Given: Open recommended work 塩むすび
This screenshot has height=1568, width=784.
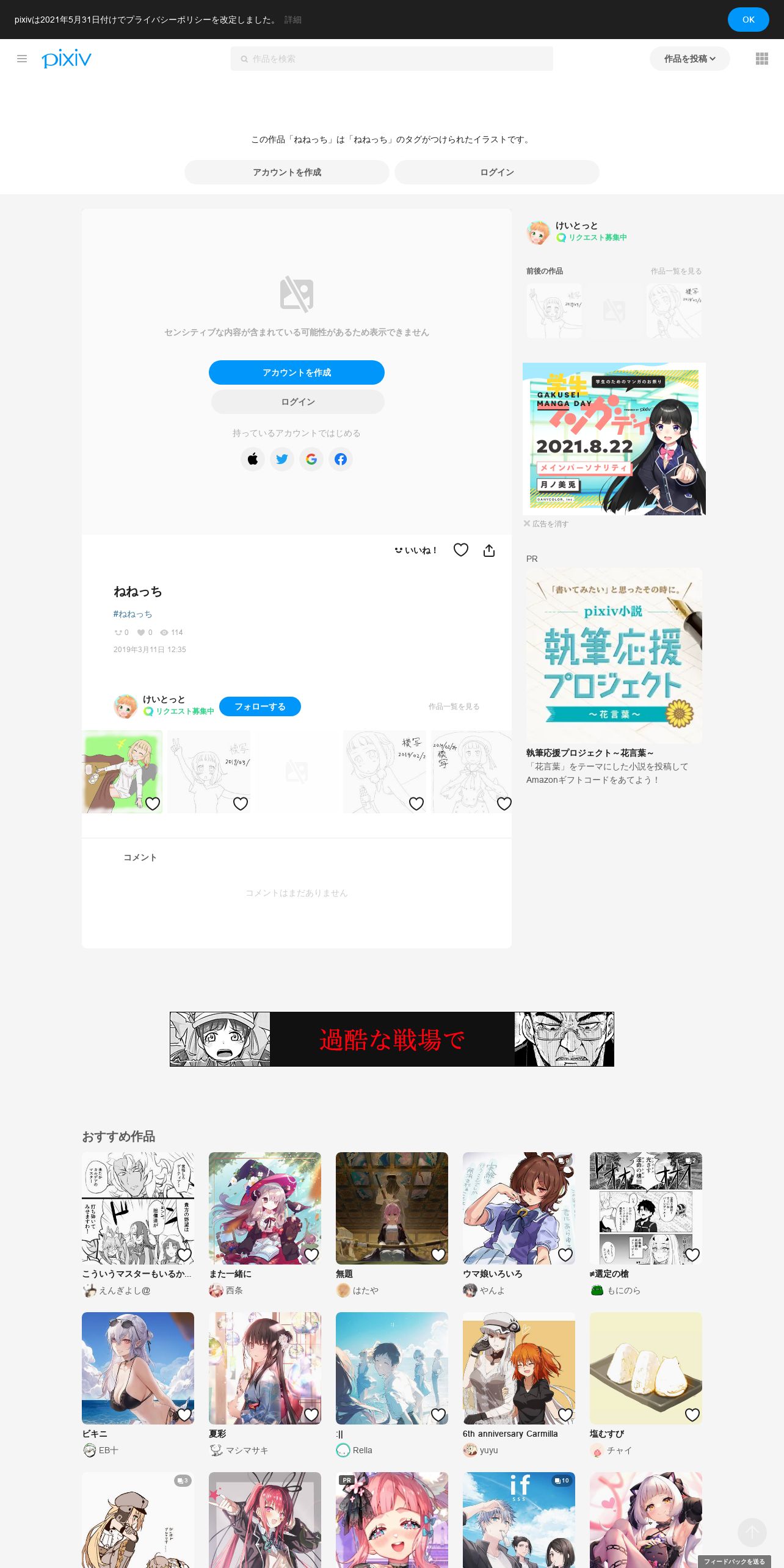Looking at the screenshot, I should pos(646,1368).
